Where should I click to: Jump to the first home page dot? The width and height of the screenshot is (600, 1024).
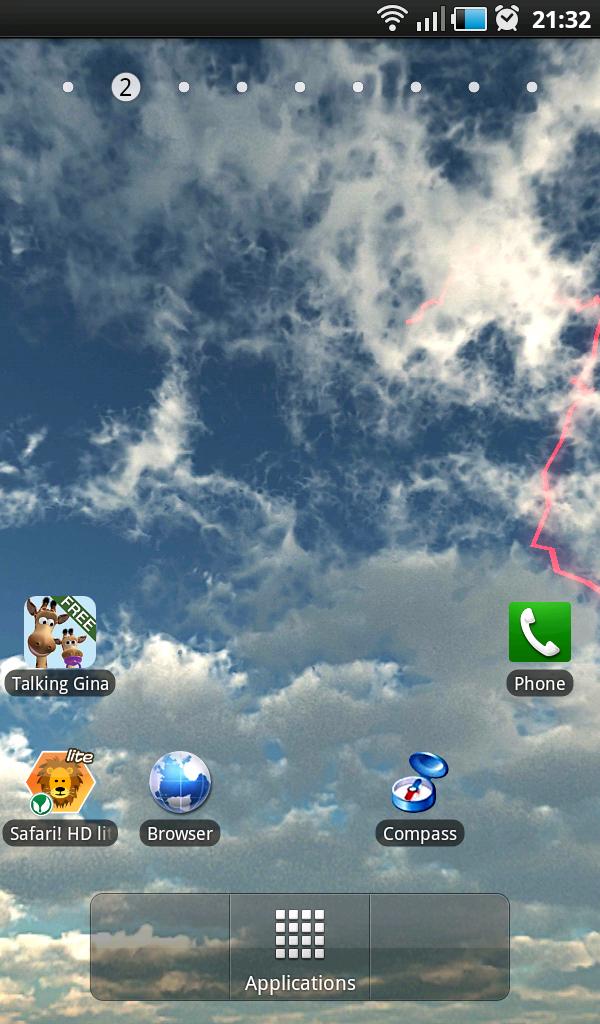(x=68, y=87)
